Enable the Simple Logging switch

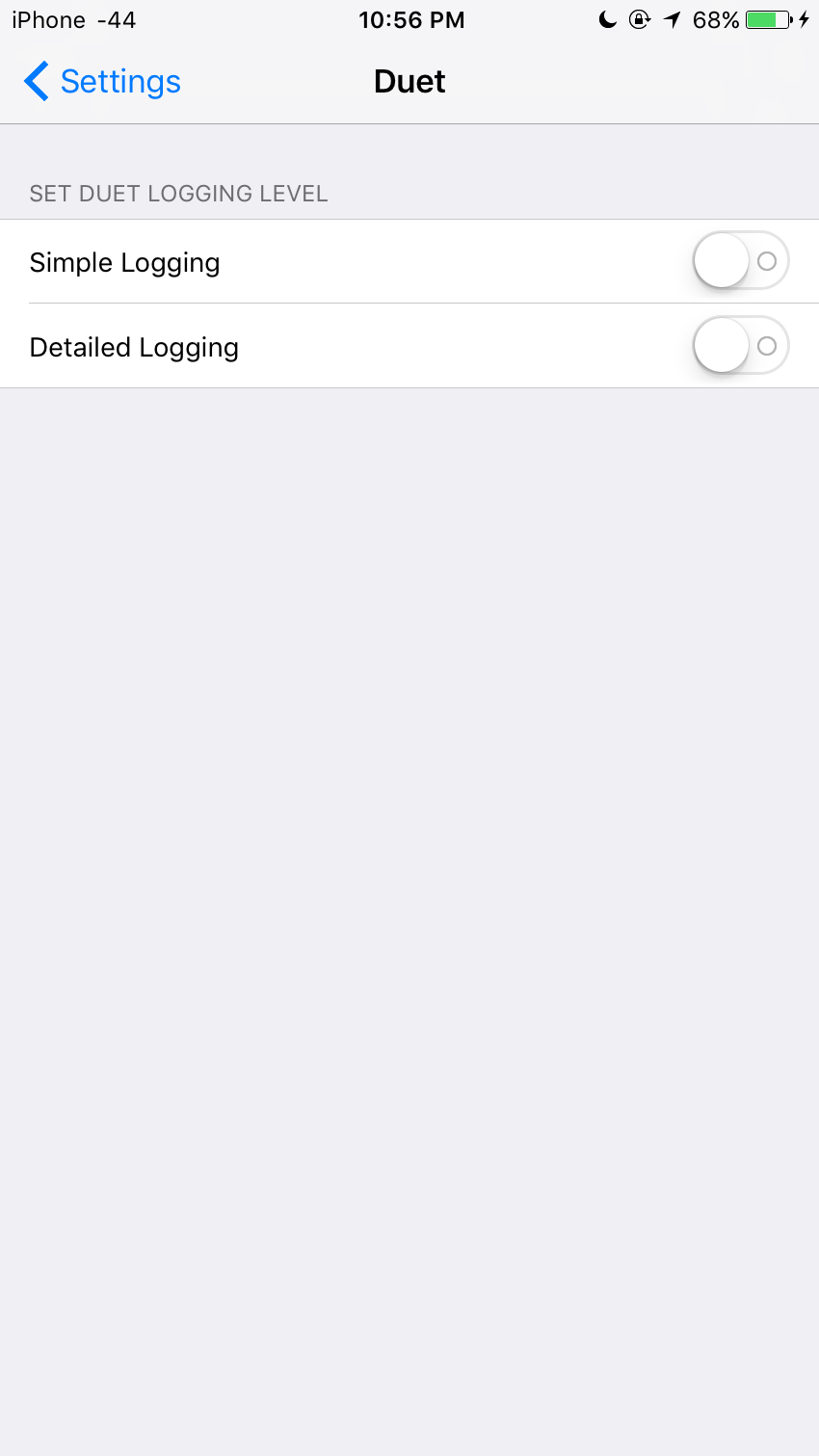pos(741,261)
